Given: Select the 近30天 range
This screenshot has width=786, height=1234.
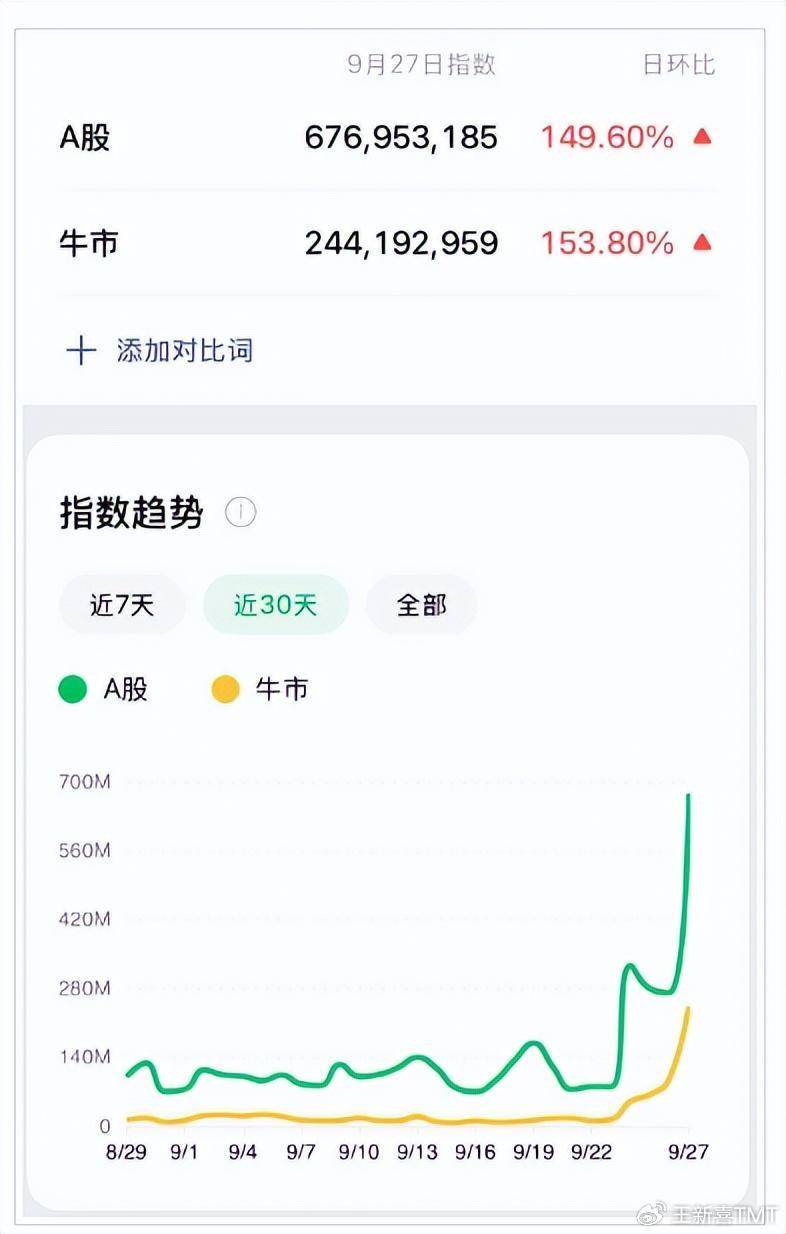Looking at the screenshot, I should click(x=275, y=605).
